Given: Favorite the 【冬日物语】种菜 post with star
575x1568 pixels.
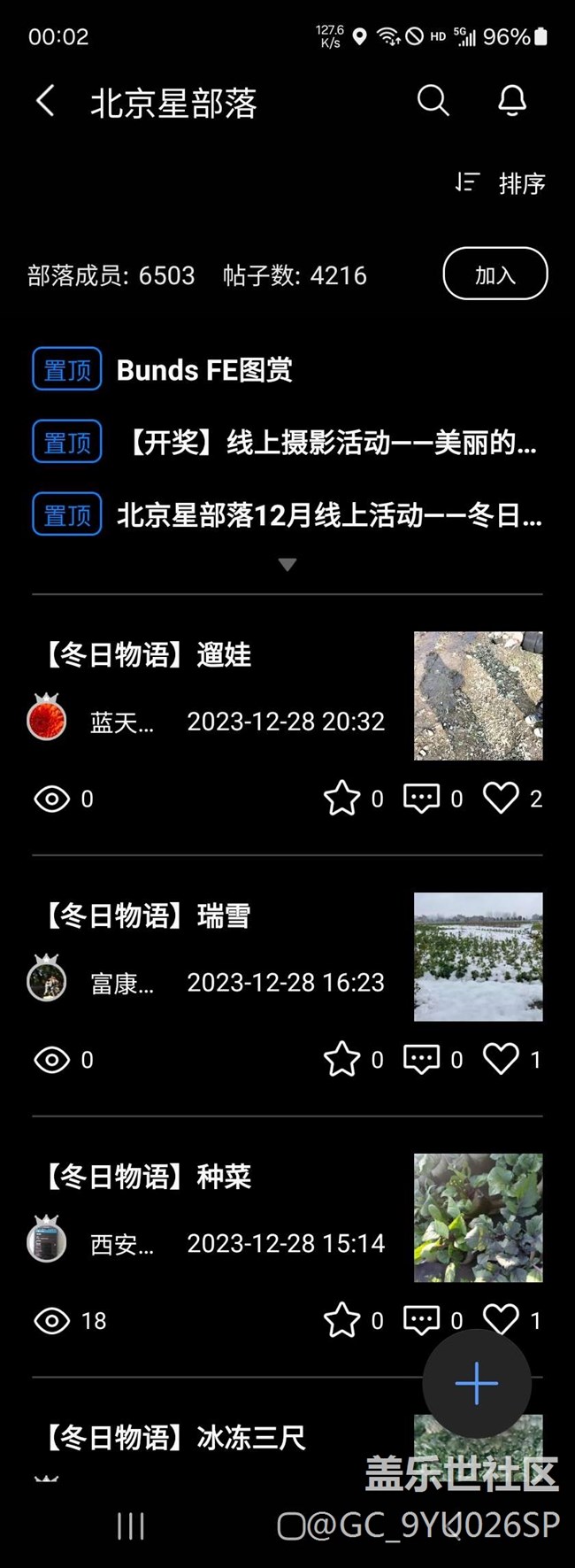Looking at the screenshot, I should pyautogui.click(x=341, y=1320).
